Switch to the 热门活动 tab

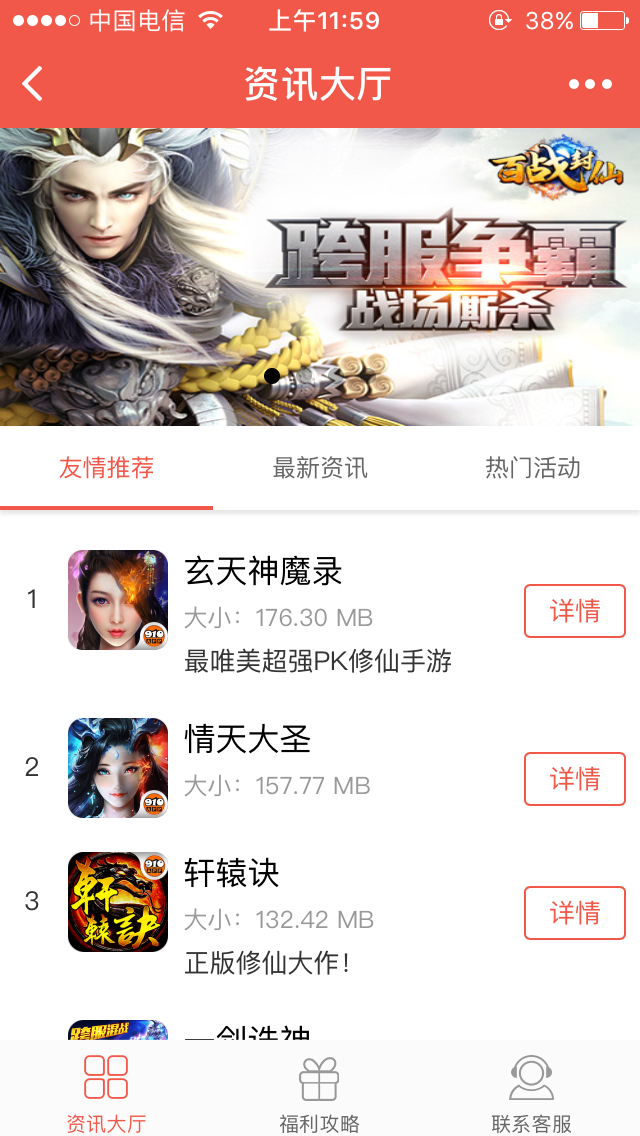[533, 468]
